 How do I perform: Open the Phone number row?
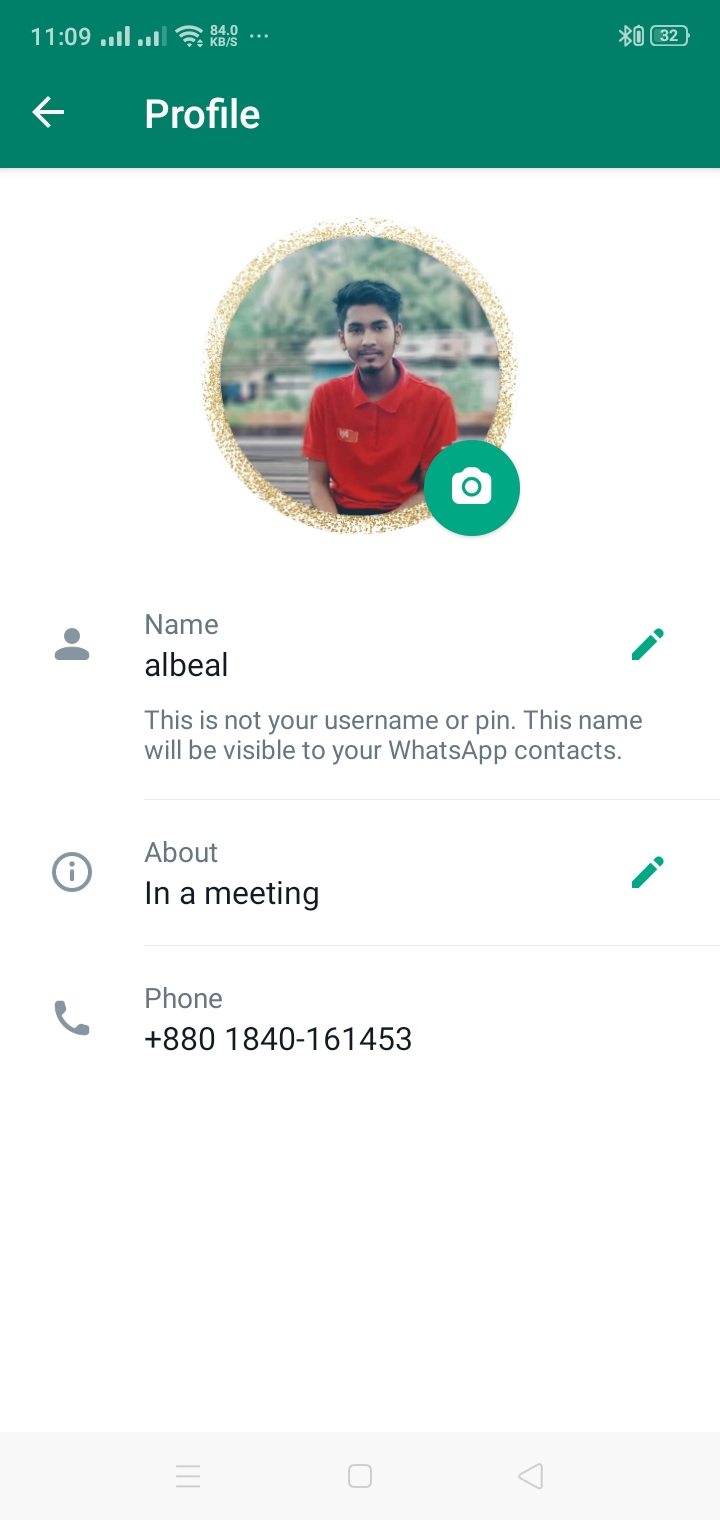pyautogui.click(x=360, y=1019)
